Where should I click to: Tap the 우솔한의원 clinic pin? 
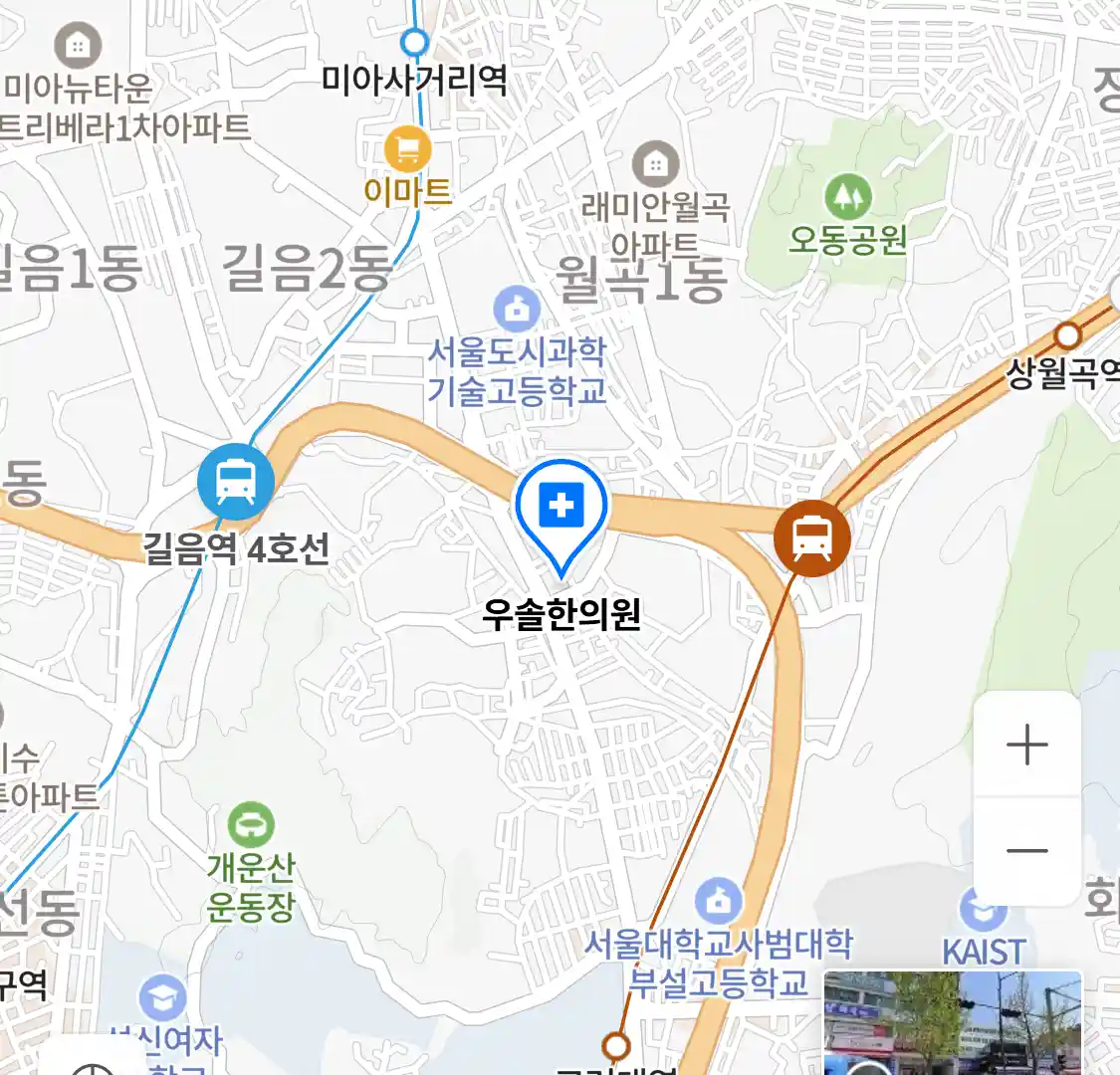(x=561, y=509)
